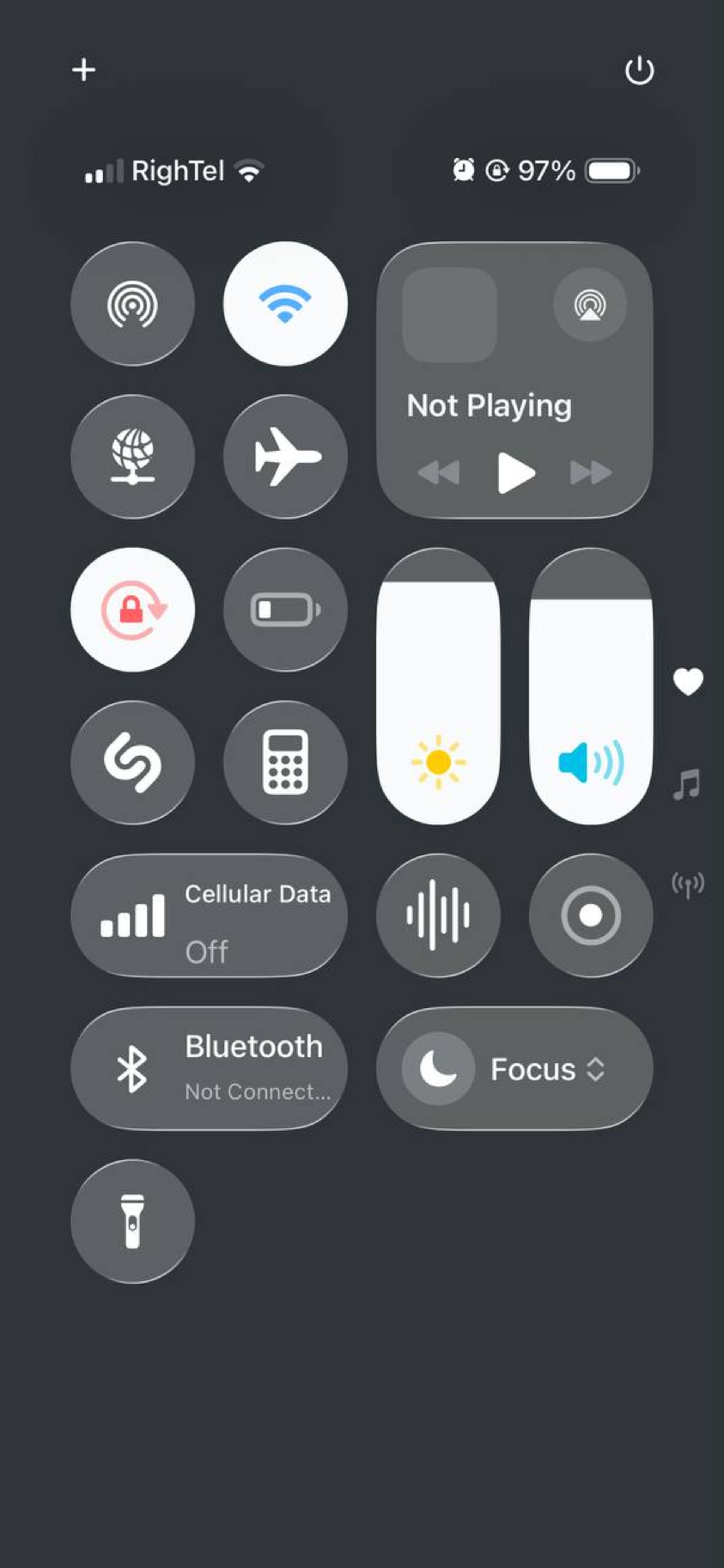Viewport: 724px width, 1568px height.
Task: Turn on Low Power Mode
Action: 285,609
